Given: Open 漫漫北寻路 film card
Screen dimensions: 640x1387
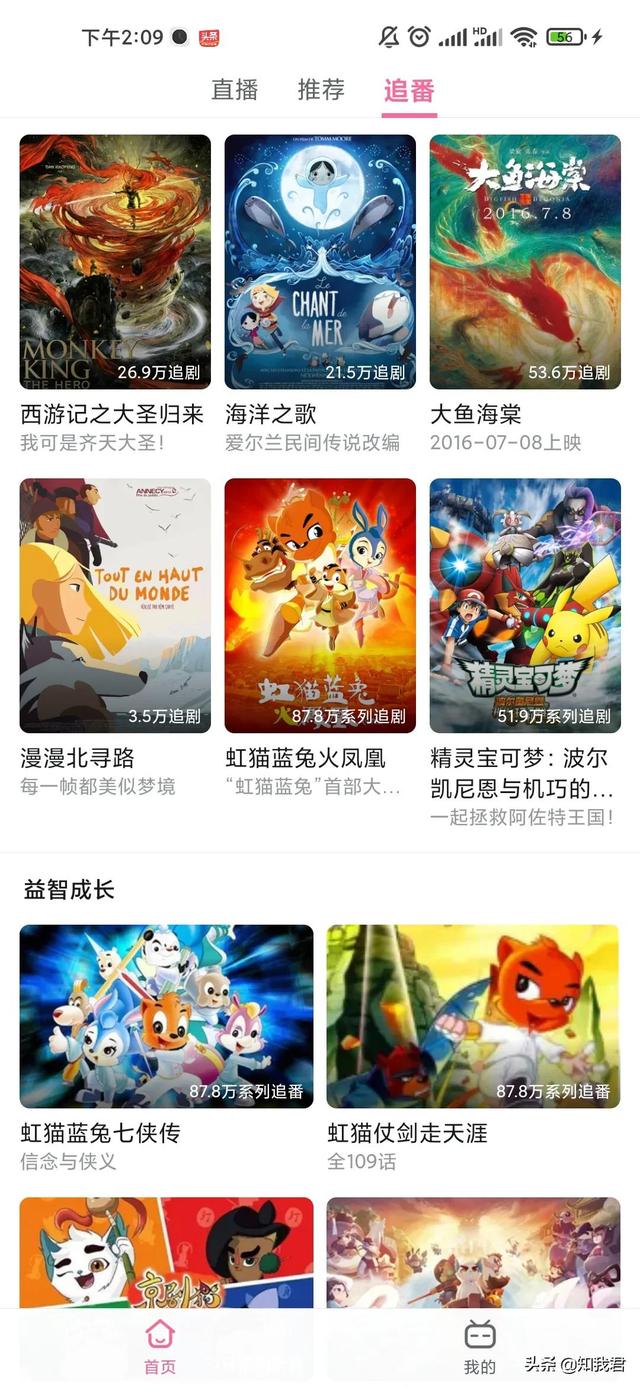Looking at the screenshot, I should (115, 605).
